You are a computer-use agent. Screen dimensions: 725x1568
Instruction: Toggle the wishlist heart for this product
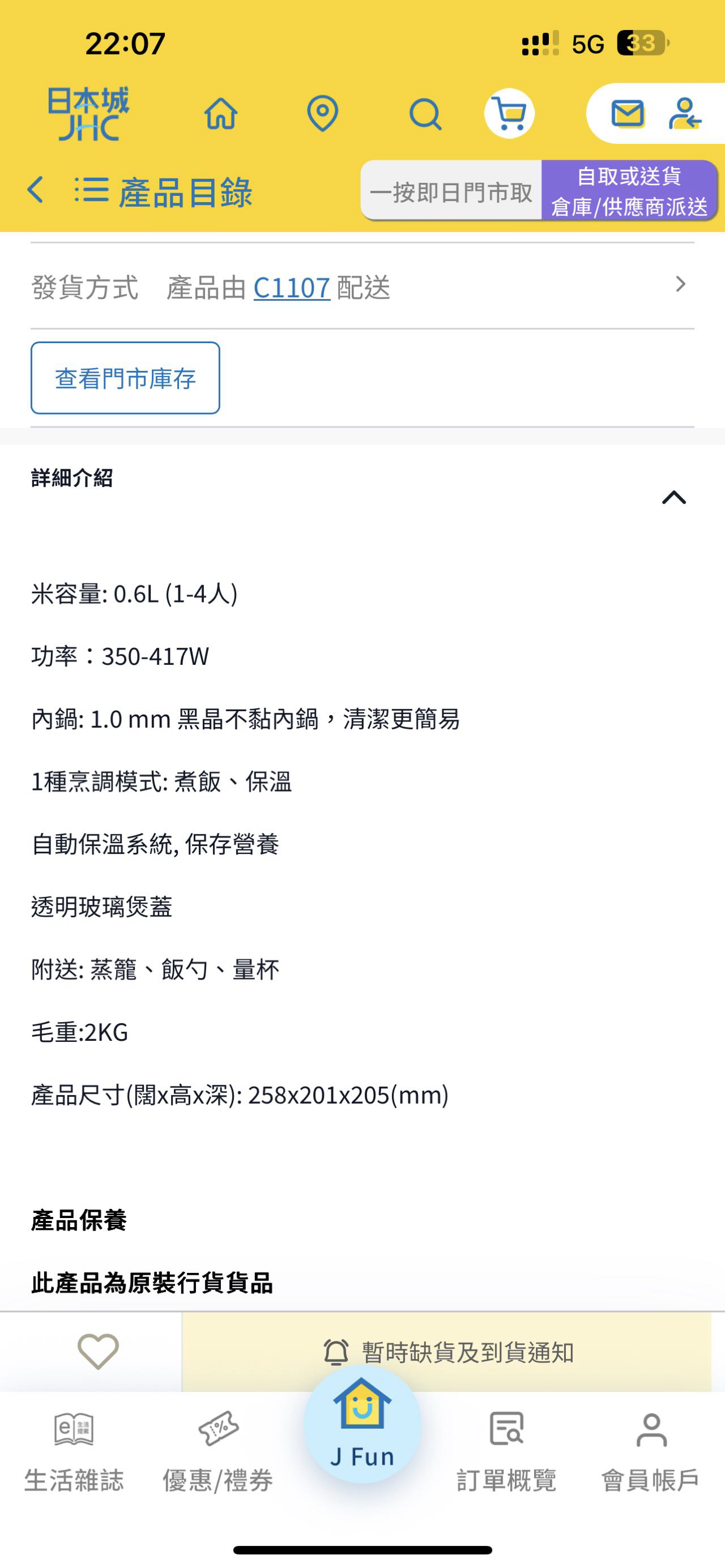(x=97, y=1352)
